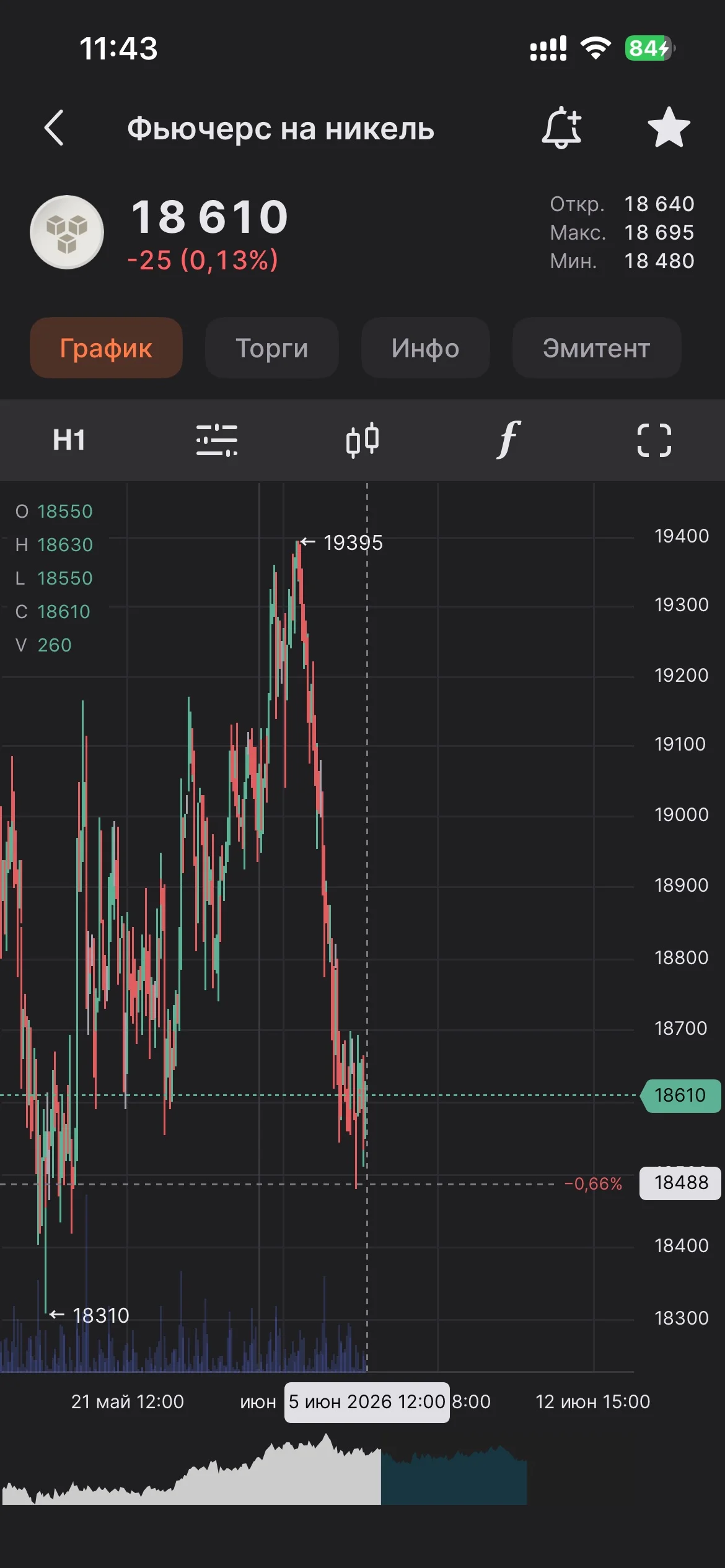Add a price alert with the bell icon

point(562,128)
